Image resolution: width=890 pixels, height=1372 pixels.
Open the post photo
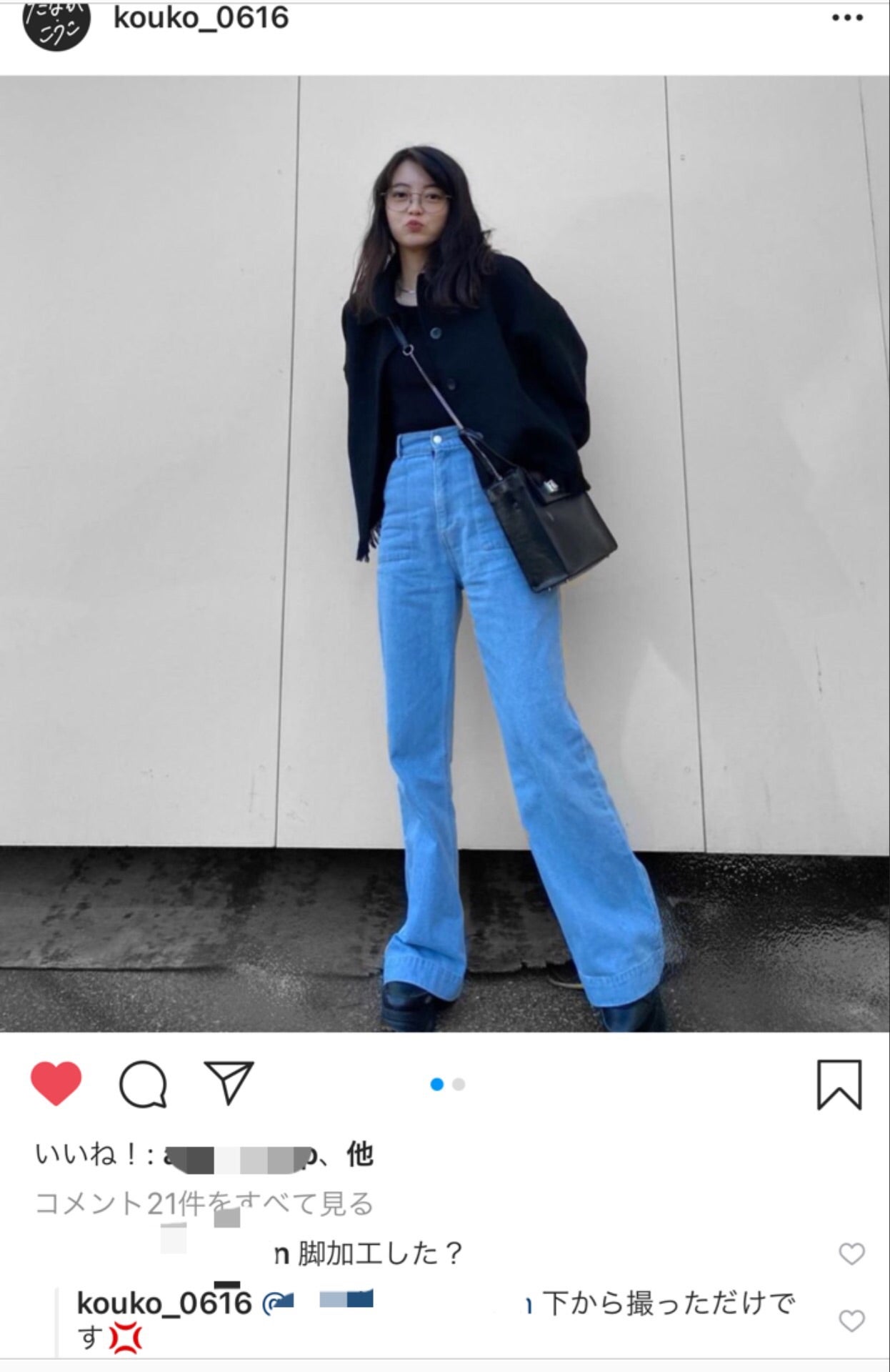pos(444,554)
